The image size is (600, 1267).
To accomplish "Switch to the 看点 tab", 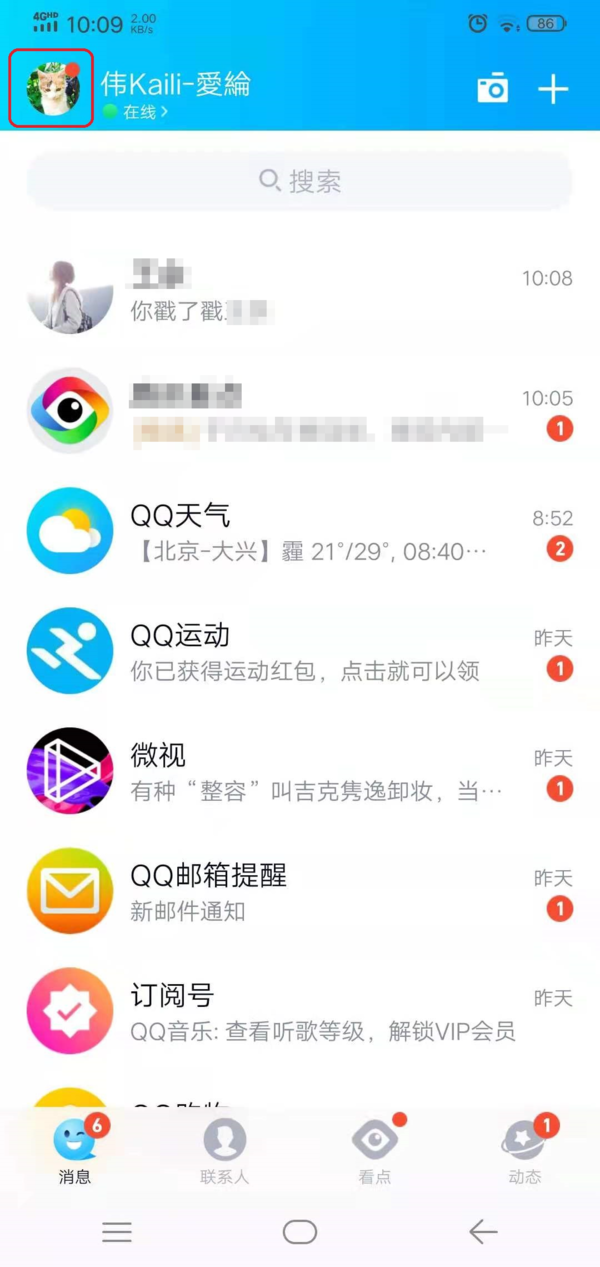I will click(375, 1151).
